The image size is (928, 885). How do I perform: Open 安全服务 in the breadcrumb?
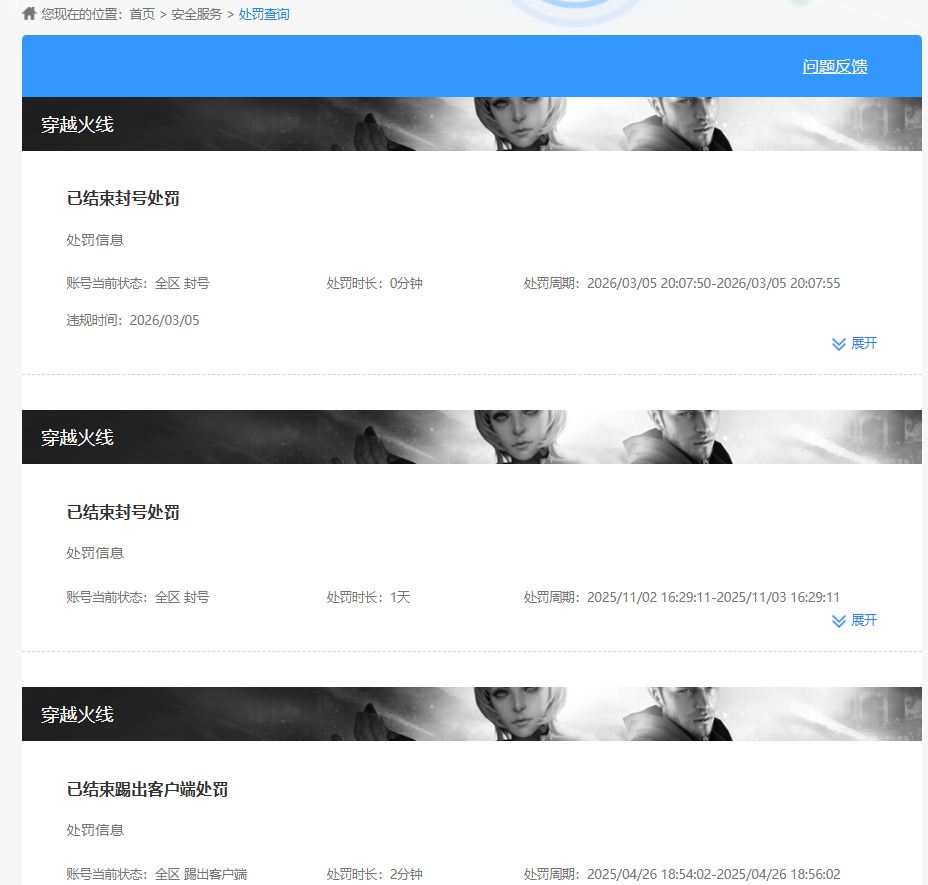point(196,14)
